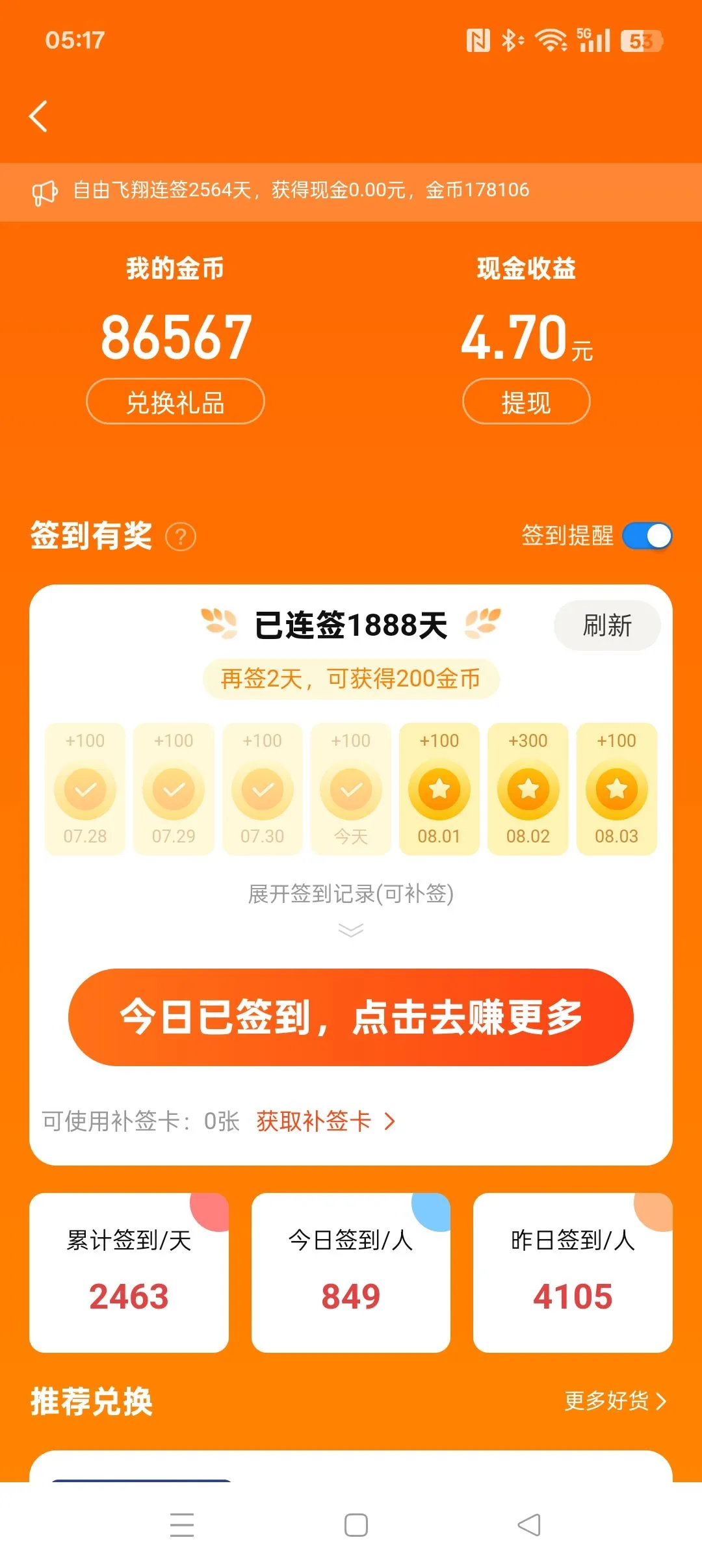Open the 签到有奖 help question mark

181,537
